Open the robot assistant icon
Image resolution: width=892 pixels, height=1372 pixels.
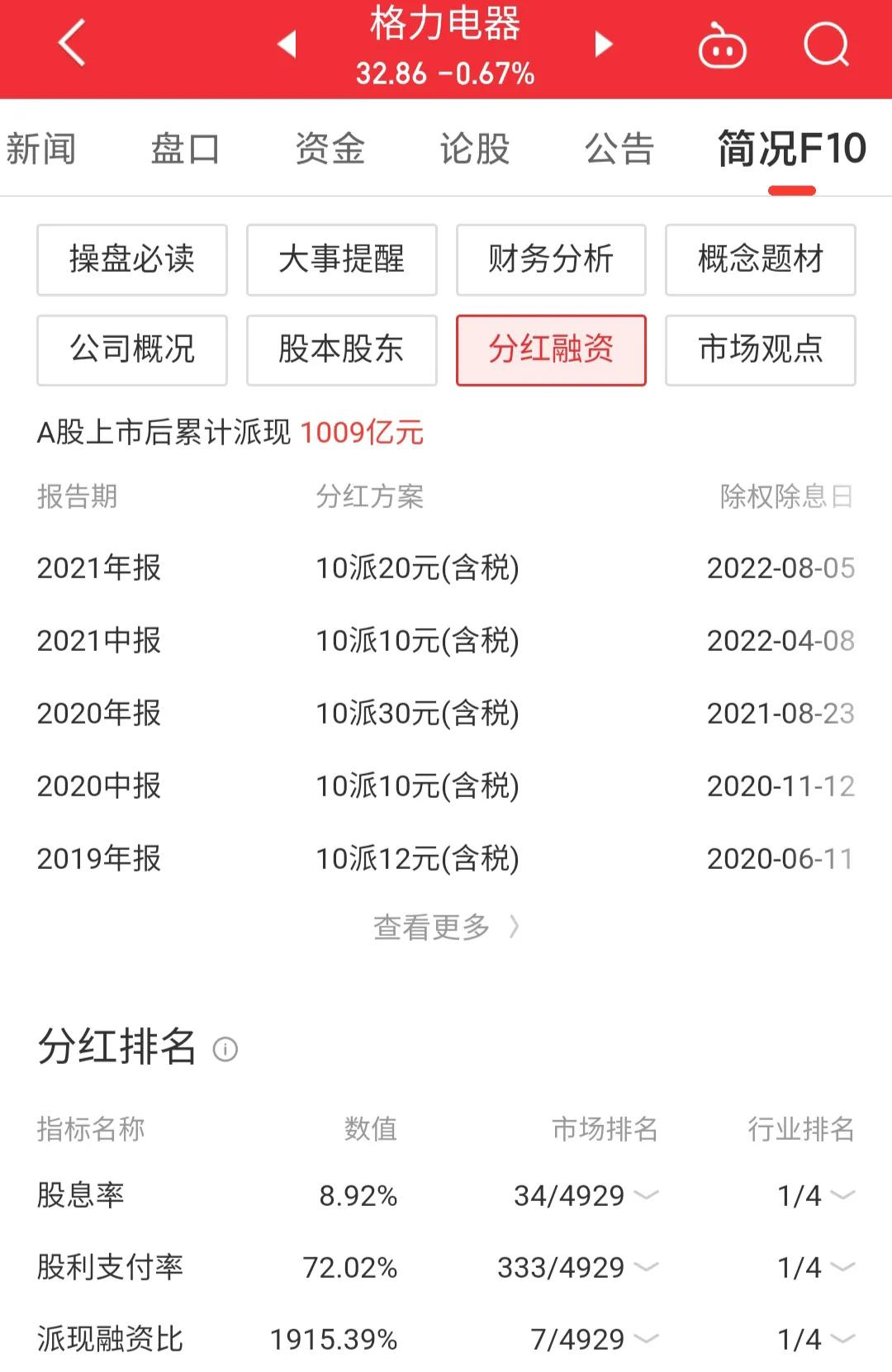point(723,45)
